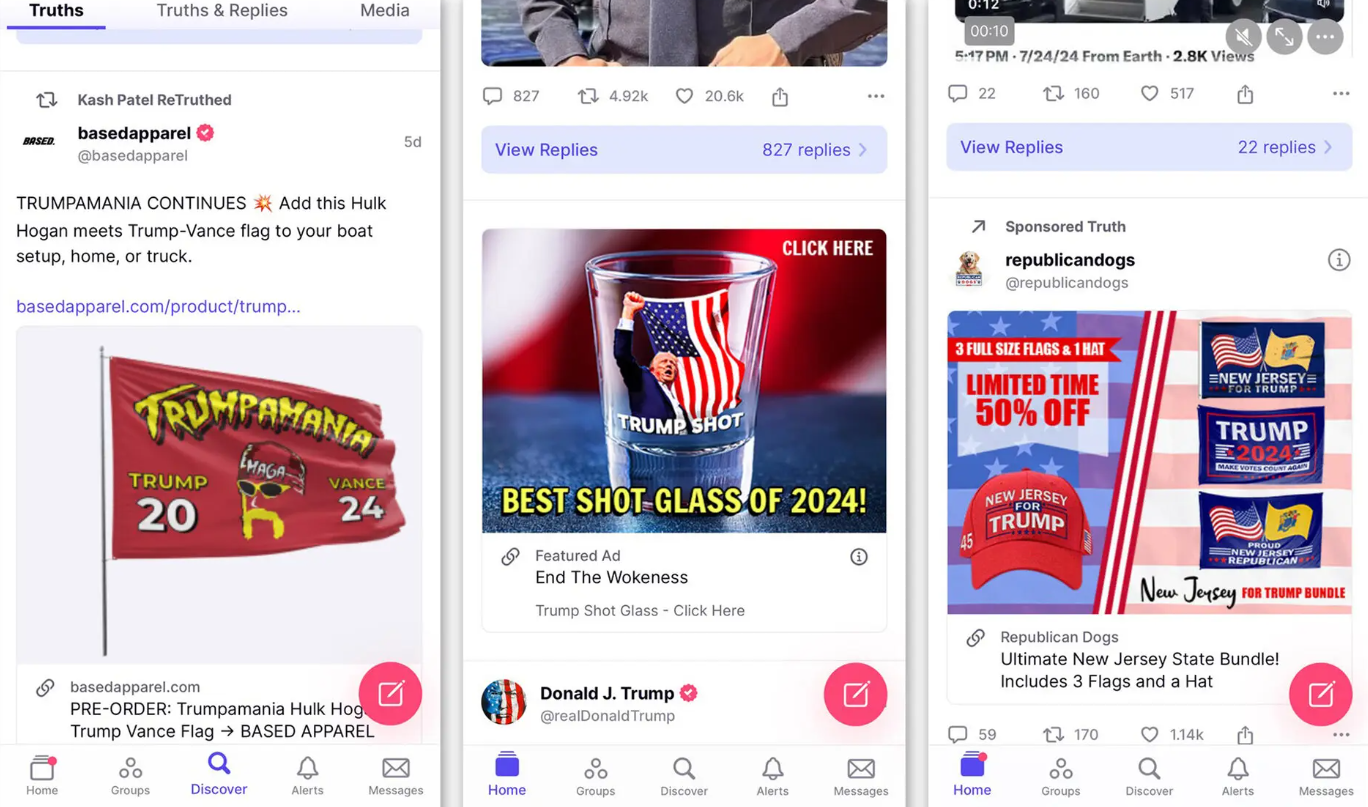View the 827 replies
The width and height of the screenshot is (1368, 807).
[x=683, y=150]
